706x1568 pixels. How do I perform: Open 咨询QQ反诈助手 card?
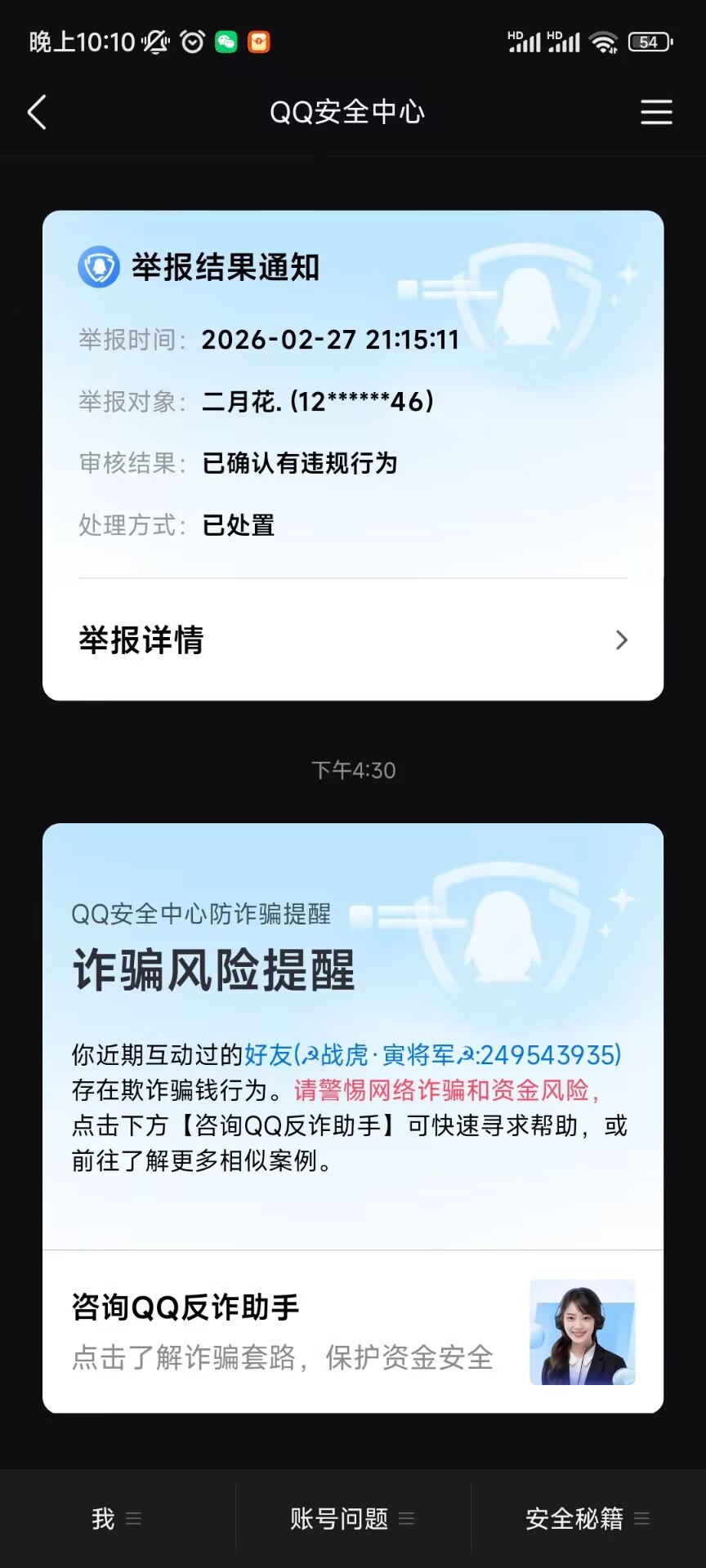(x=353, y=1331)
